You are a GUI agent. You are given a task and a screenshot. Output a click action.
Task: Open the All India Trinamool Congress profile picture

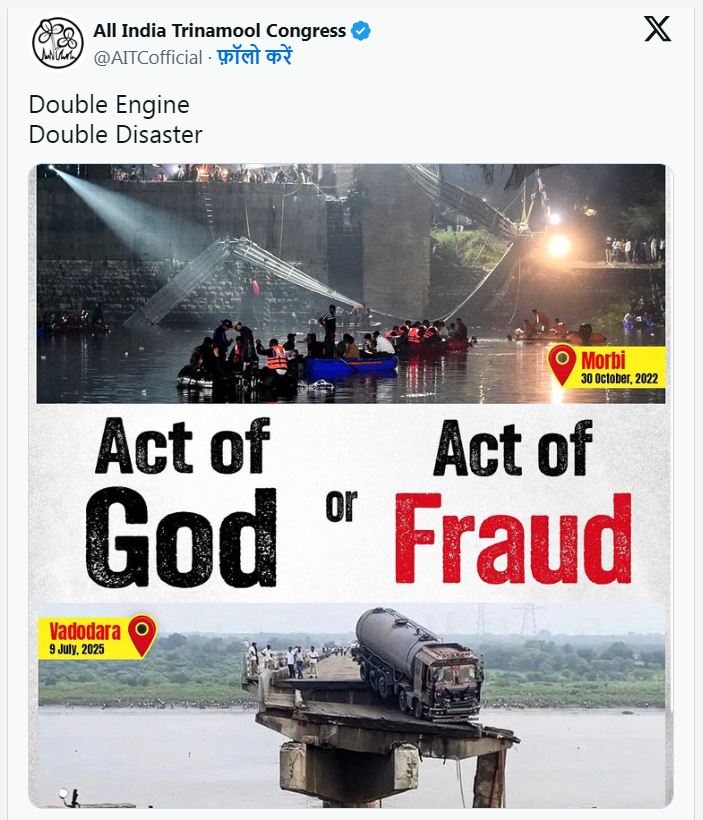point(57,43)
